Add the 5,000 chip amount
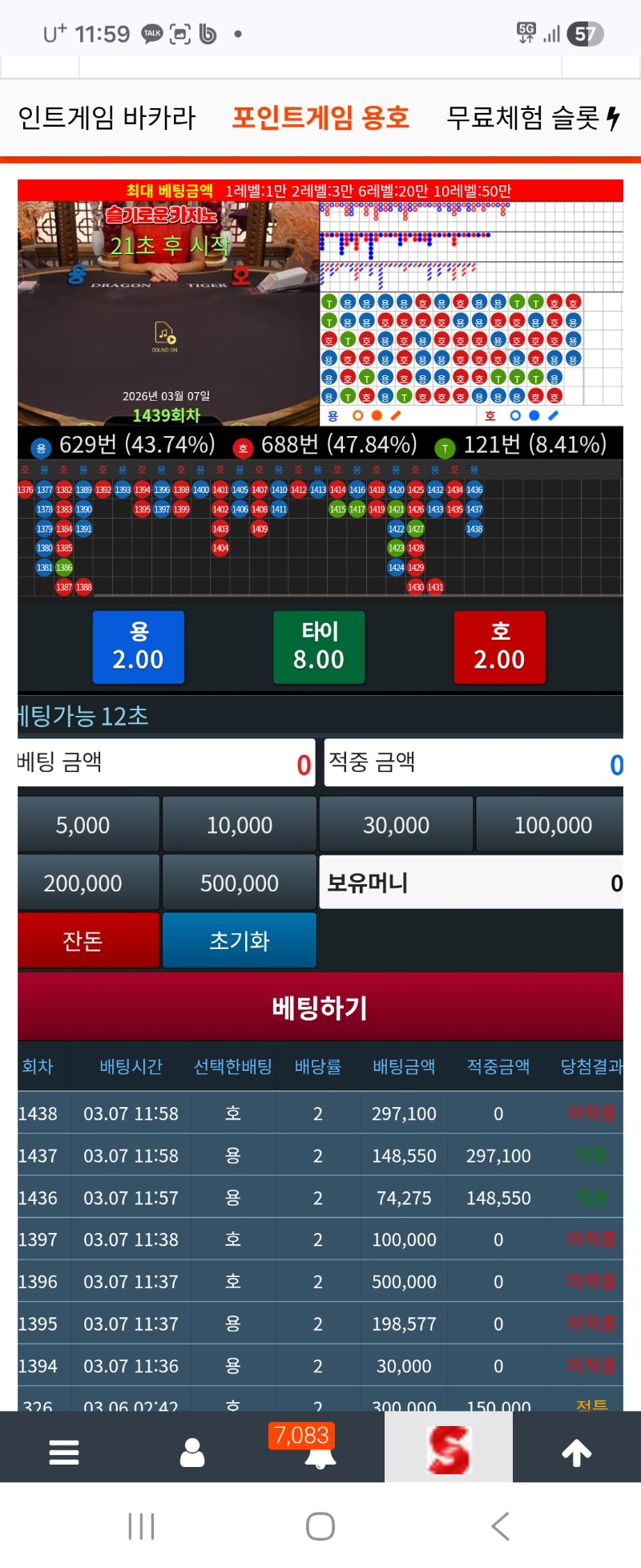641x1568 pixels. [x=83, y=825]
